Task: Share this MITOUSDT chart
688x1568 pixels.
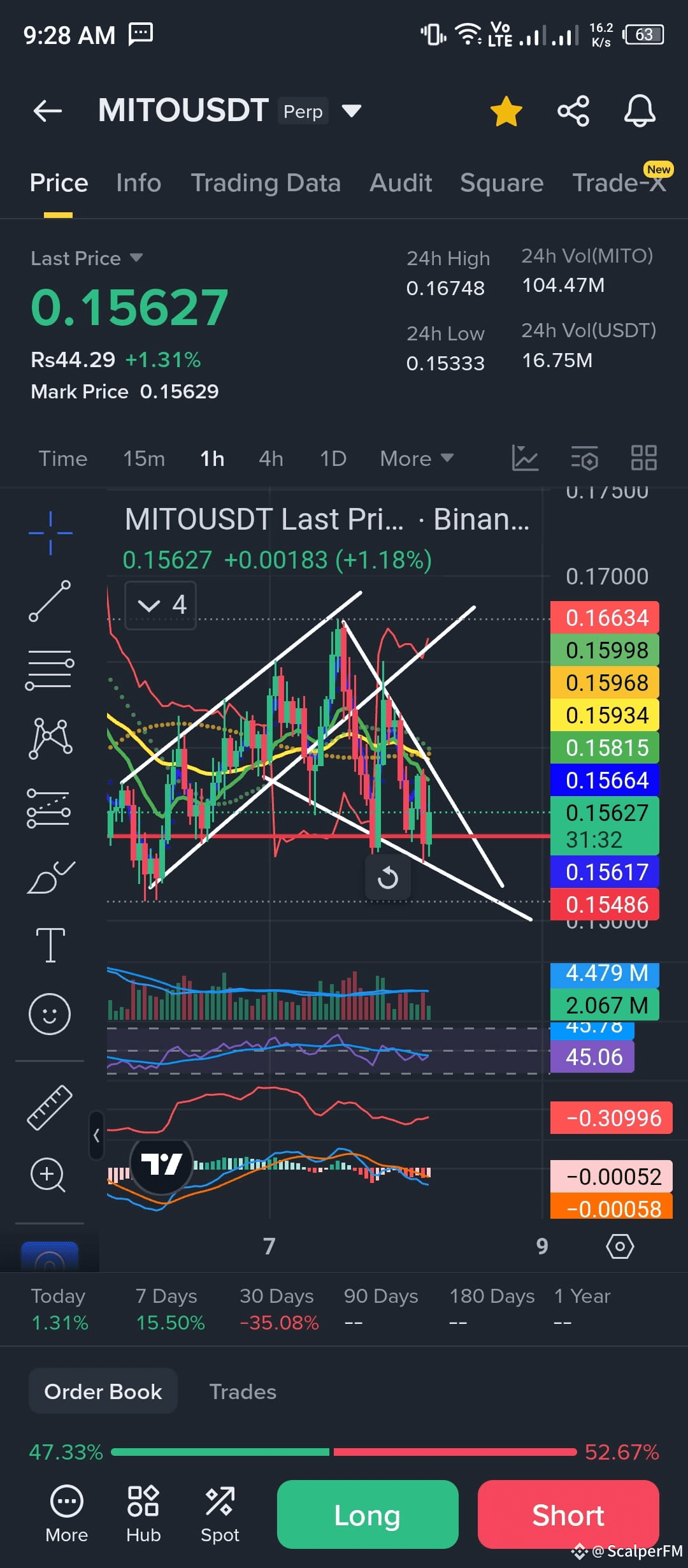Action: click(573, 112)
